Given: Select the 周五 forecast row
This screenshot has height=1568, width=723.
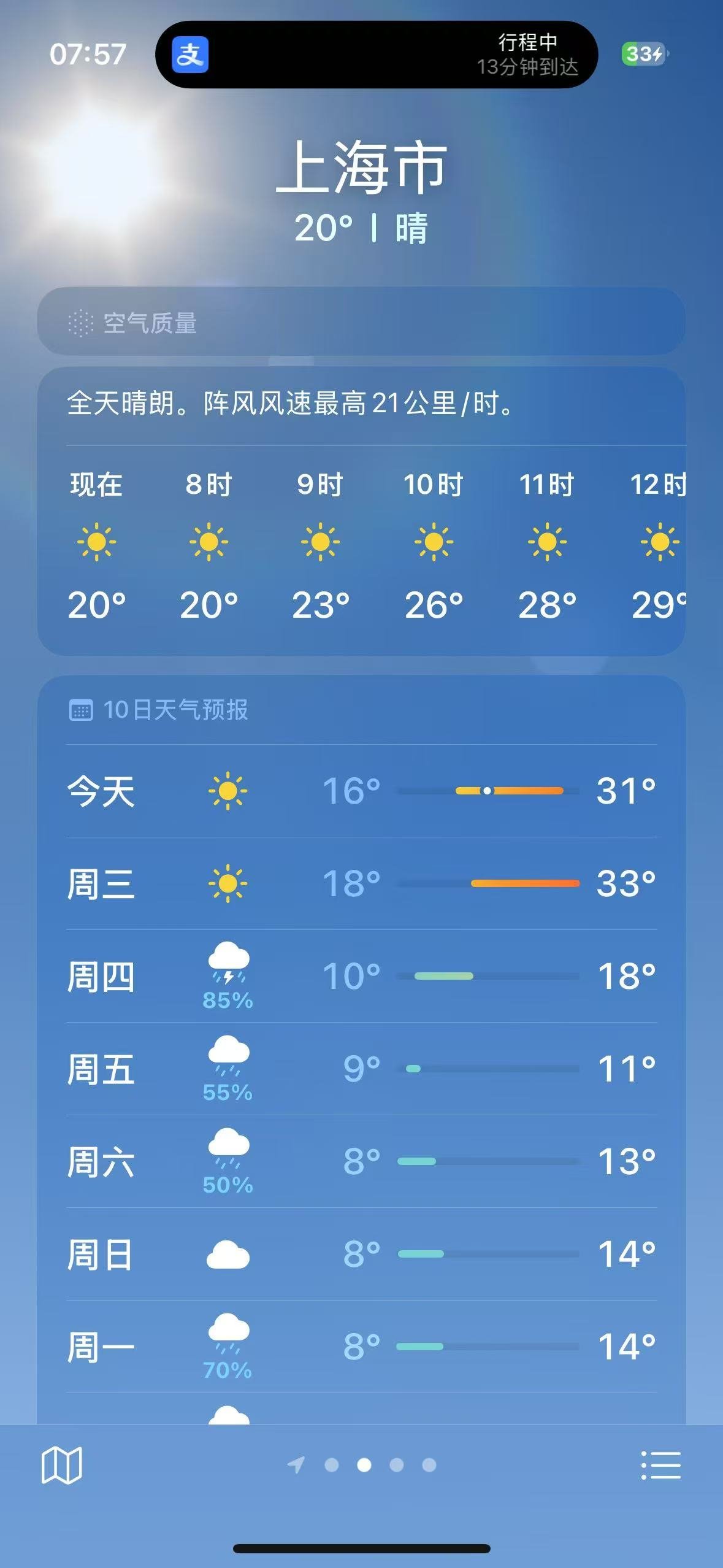Looking at the screenshot, I should [x=361, y=1069].
